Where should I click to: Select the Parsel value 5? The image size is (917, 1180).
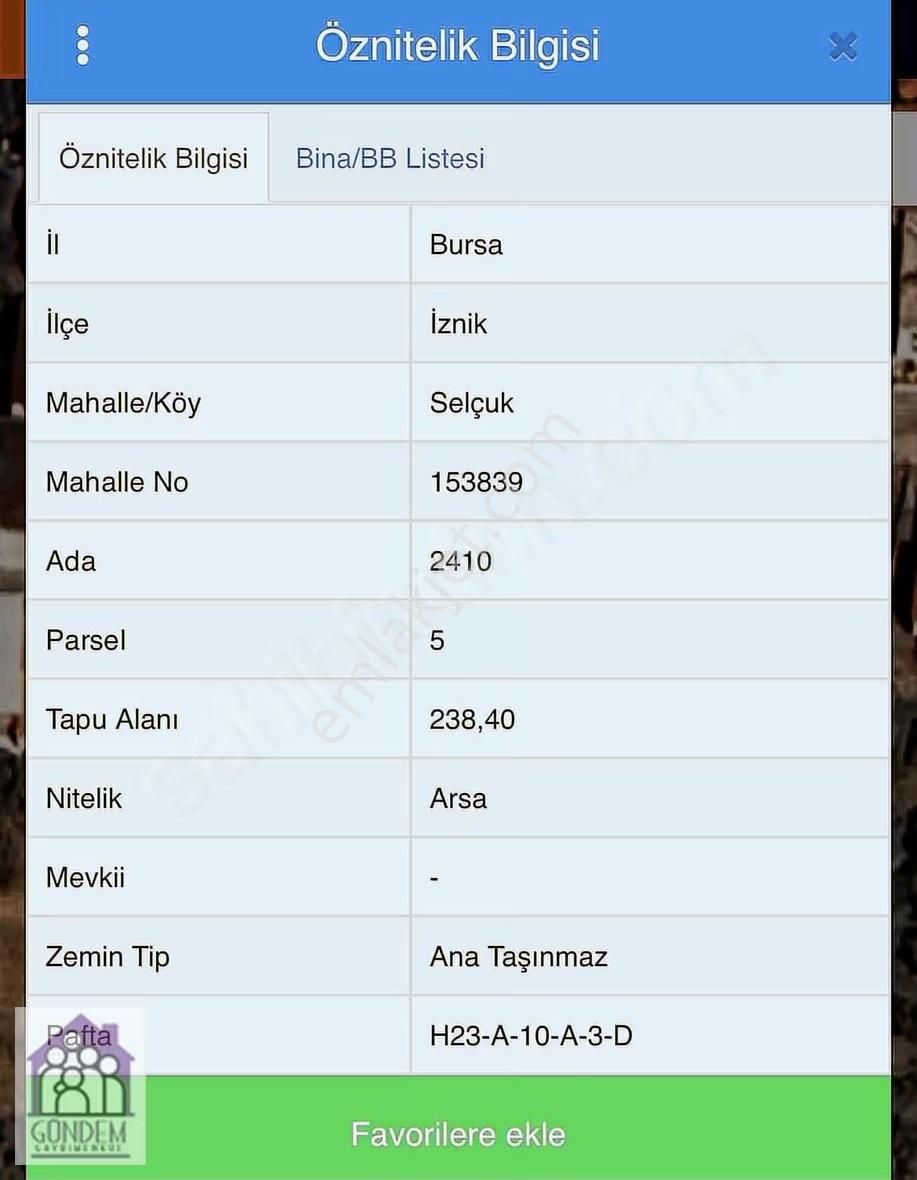[x=437, y=640]
